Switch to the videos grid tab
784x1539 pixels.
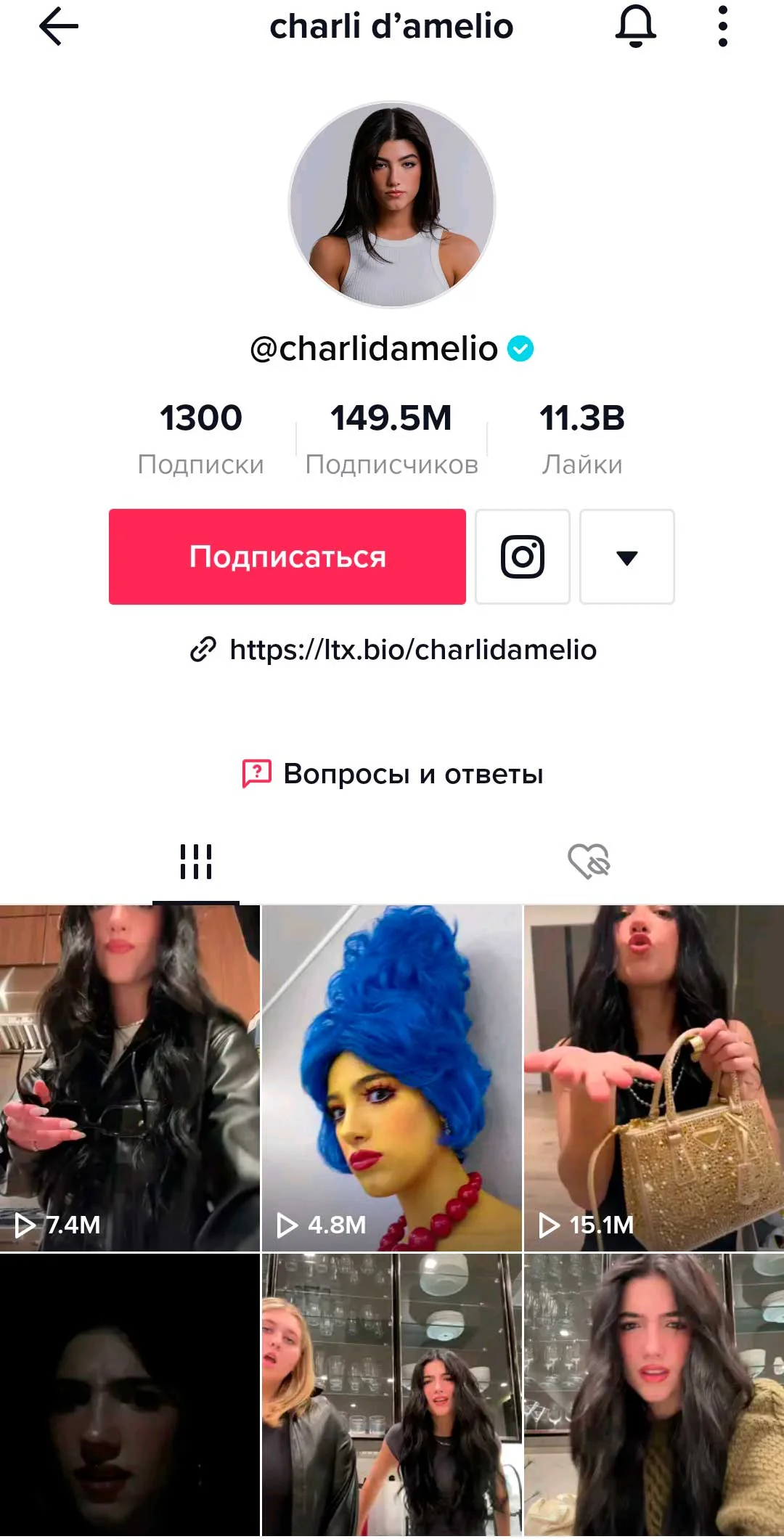(x=196, y=862)
